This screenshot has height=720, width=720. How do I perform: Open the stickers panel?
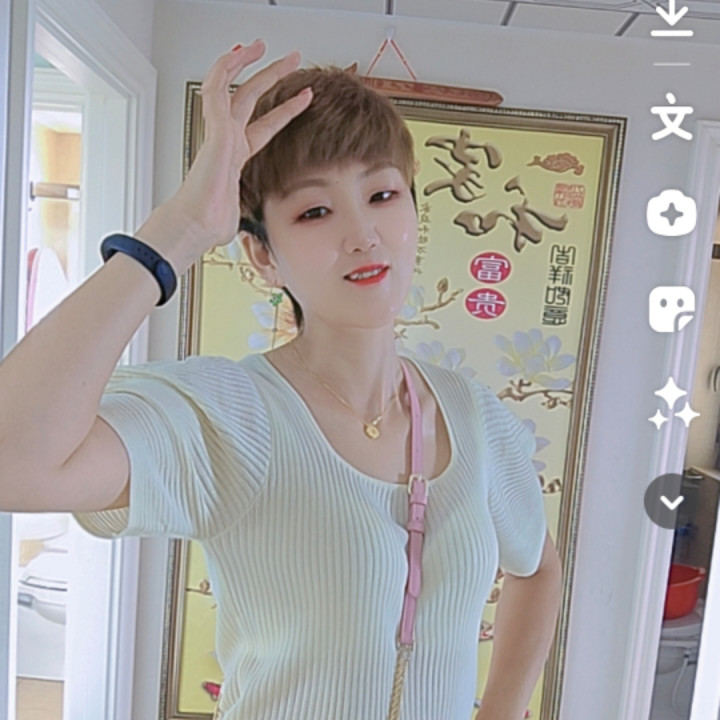coord(672,309)
